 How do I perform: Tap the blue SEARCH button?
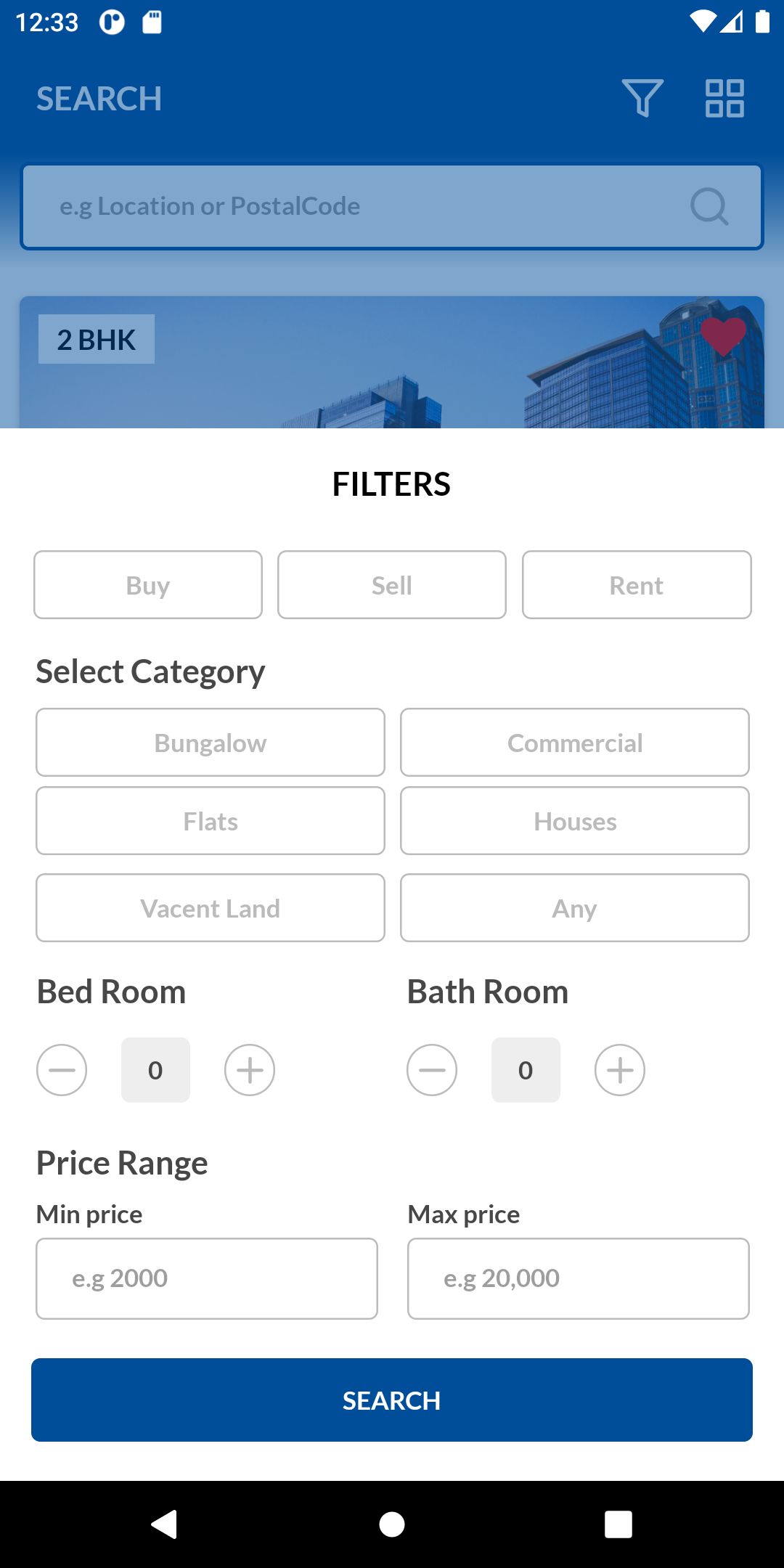point(392,1400)
